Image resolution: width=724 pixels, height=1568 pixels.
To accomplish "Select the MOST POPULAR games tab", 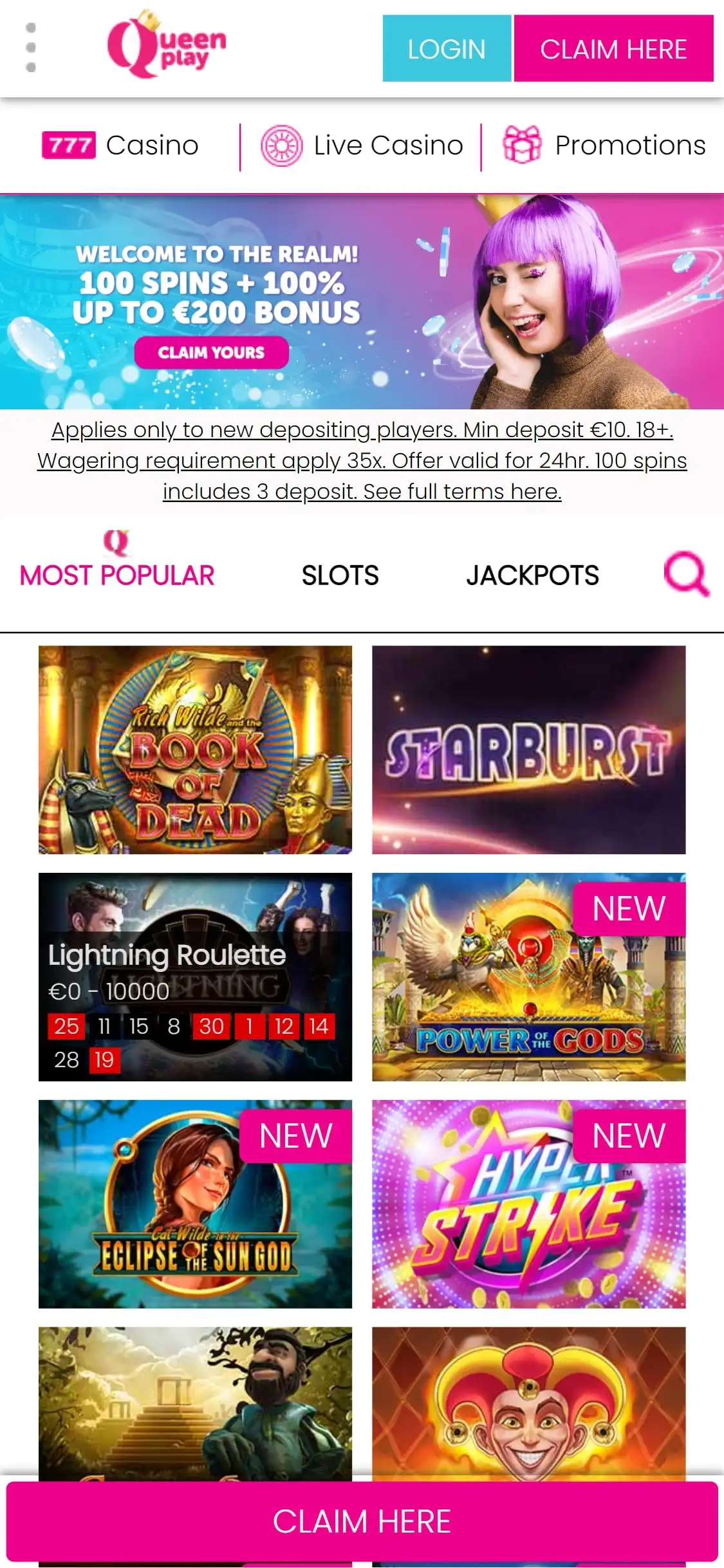I will pyautogui.click(x=116, y=575).
